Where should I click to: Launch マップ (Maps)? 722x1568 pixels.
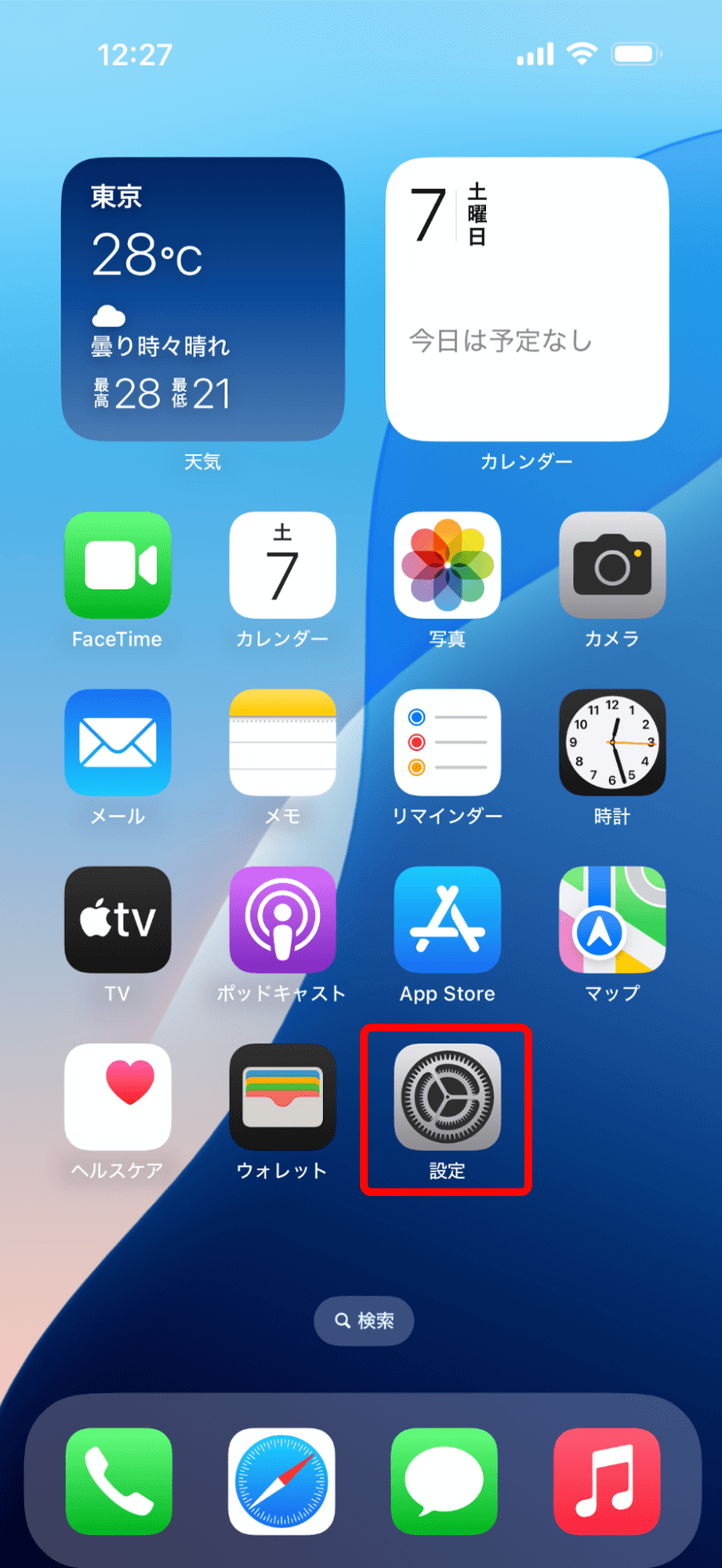[x=611, y=919]
